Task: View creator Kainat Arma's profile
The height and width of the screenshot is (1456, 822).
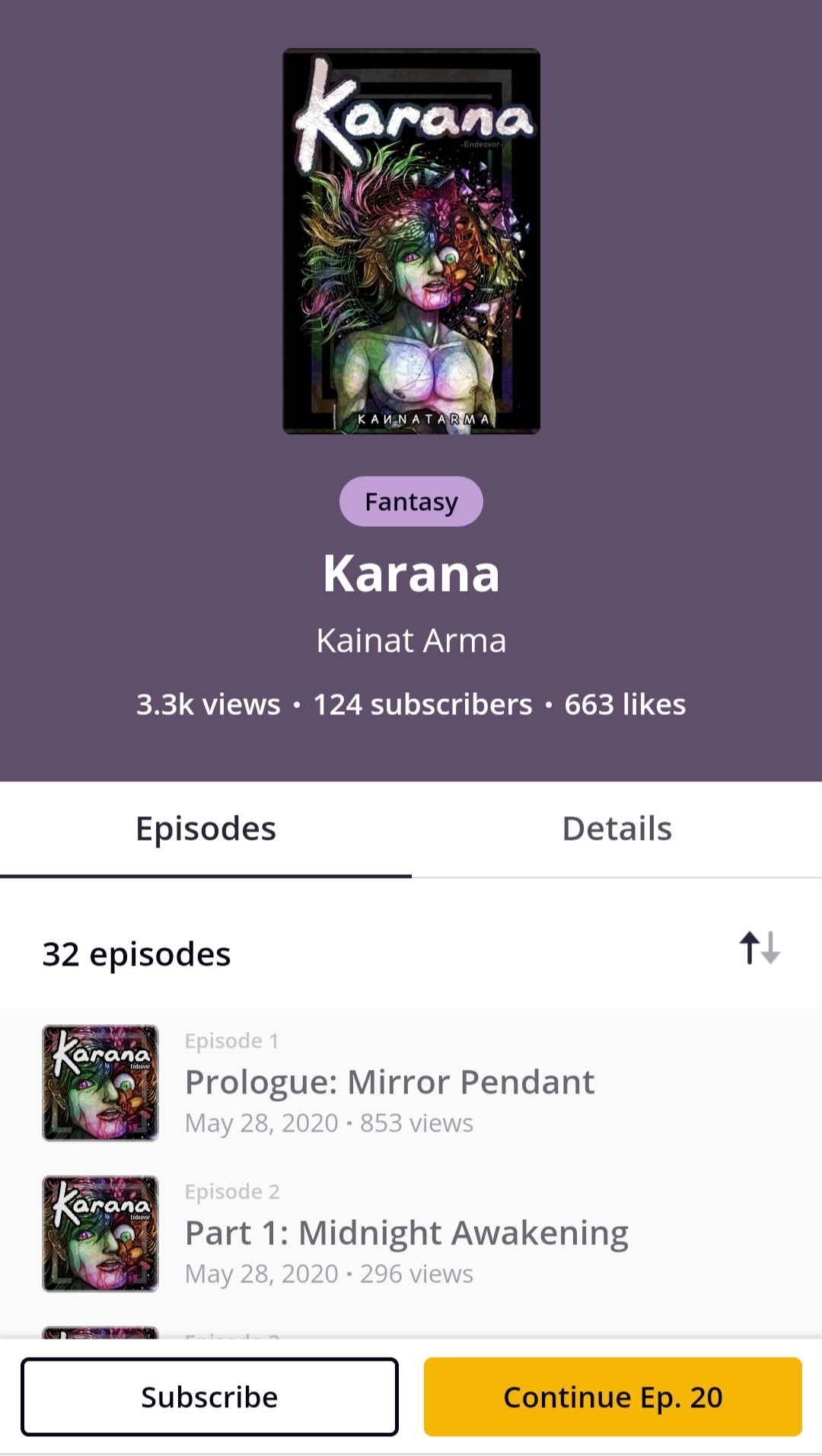Action: coord(411,641)
